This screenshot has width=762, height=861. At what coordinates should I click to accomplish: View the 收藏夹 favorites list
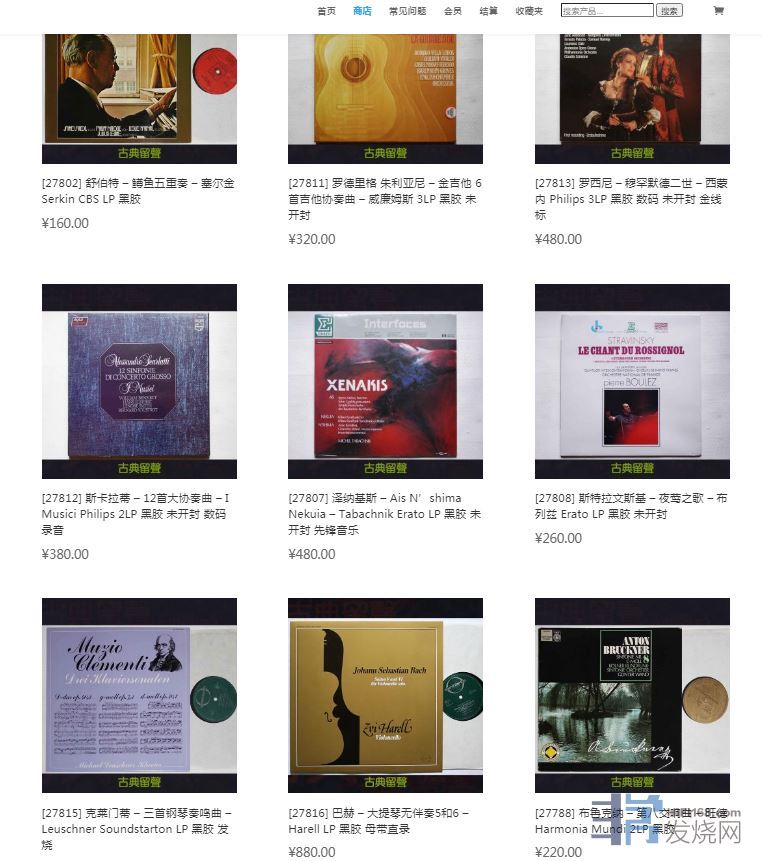(529, 11)
